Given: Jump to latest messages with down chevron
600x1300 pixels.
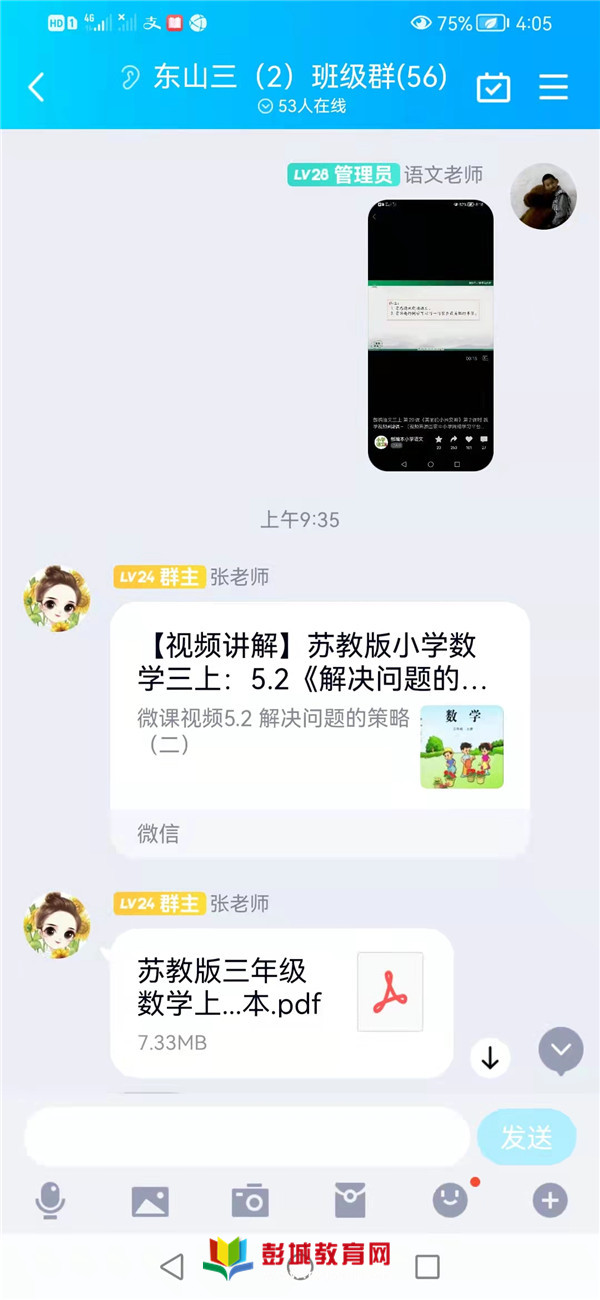Looking at the screenshot, I should point(561,1050).
